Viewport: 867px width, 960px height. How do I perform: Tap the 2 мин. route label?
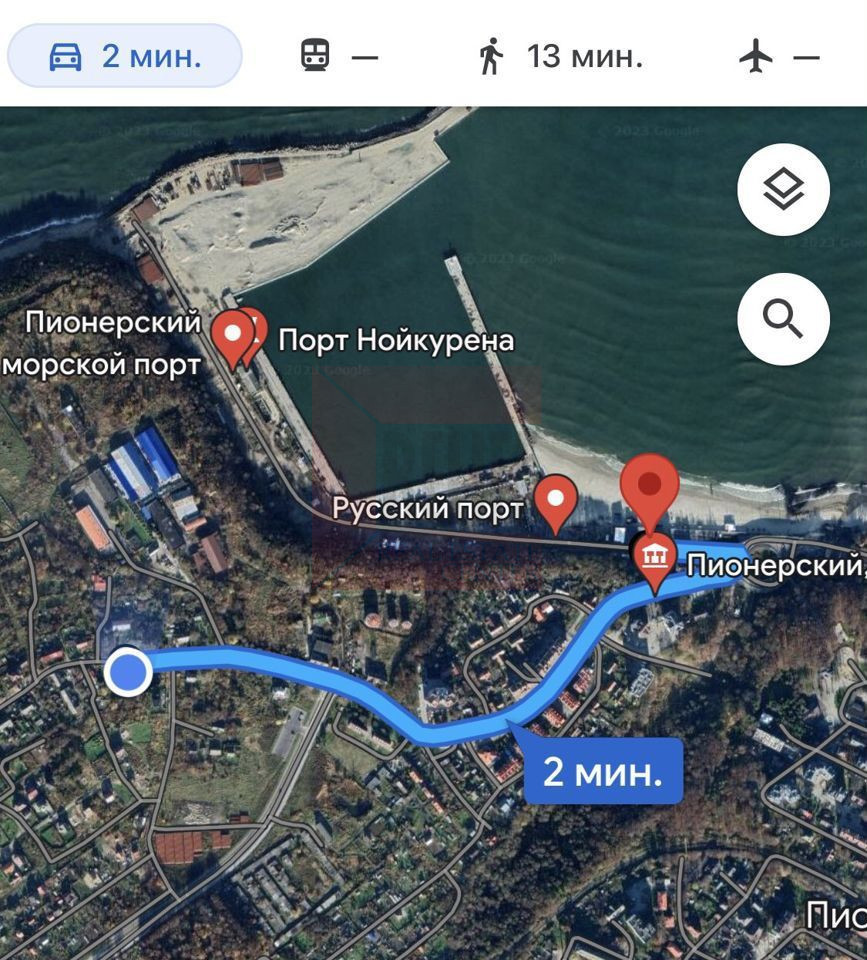603,771
